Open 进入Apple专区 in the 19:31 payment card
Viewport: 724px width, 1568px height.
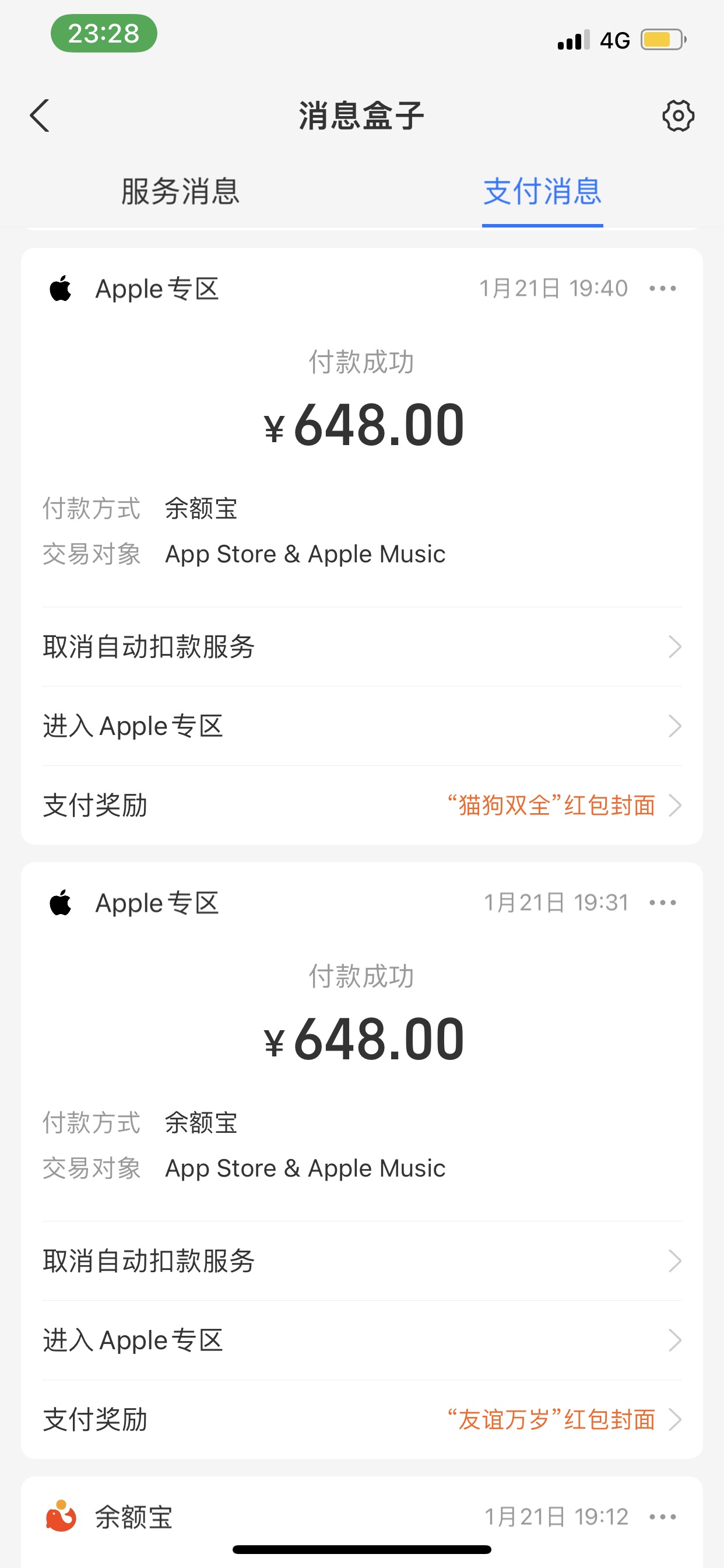362,1340
